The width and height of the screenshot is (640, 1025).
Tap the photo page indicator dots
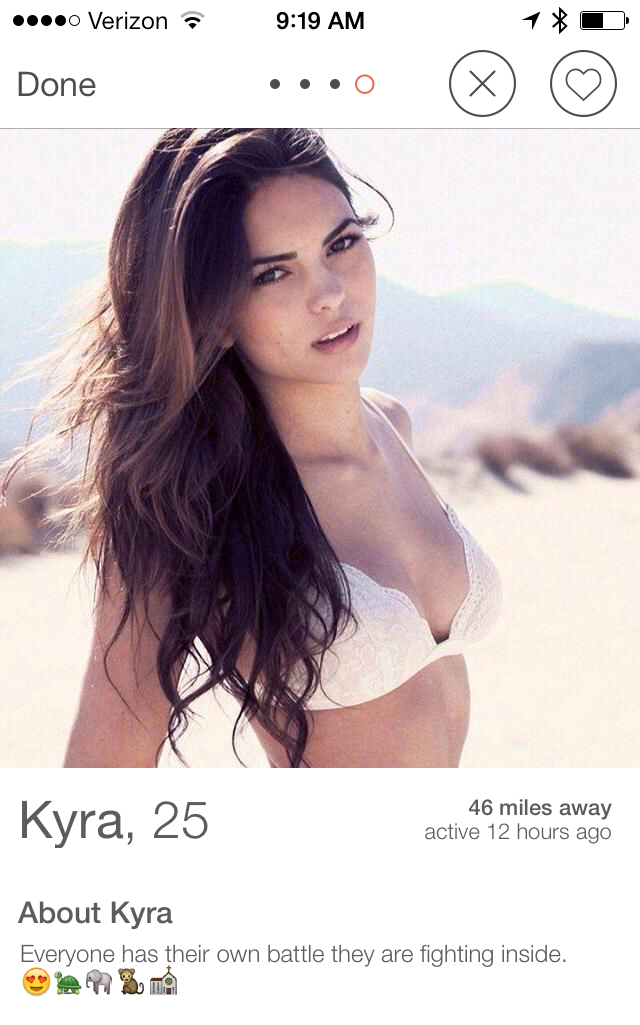(x=322, y=84)
